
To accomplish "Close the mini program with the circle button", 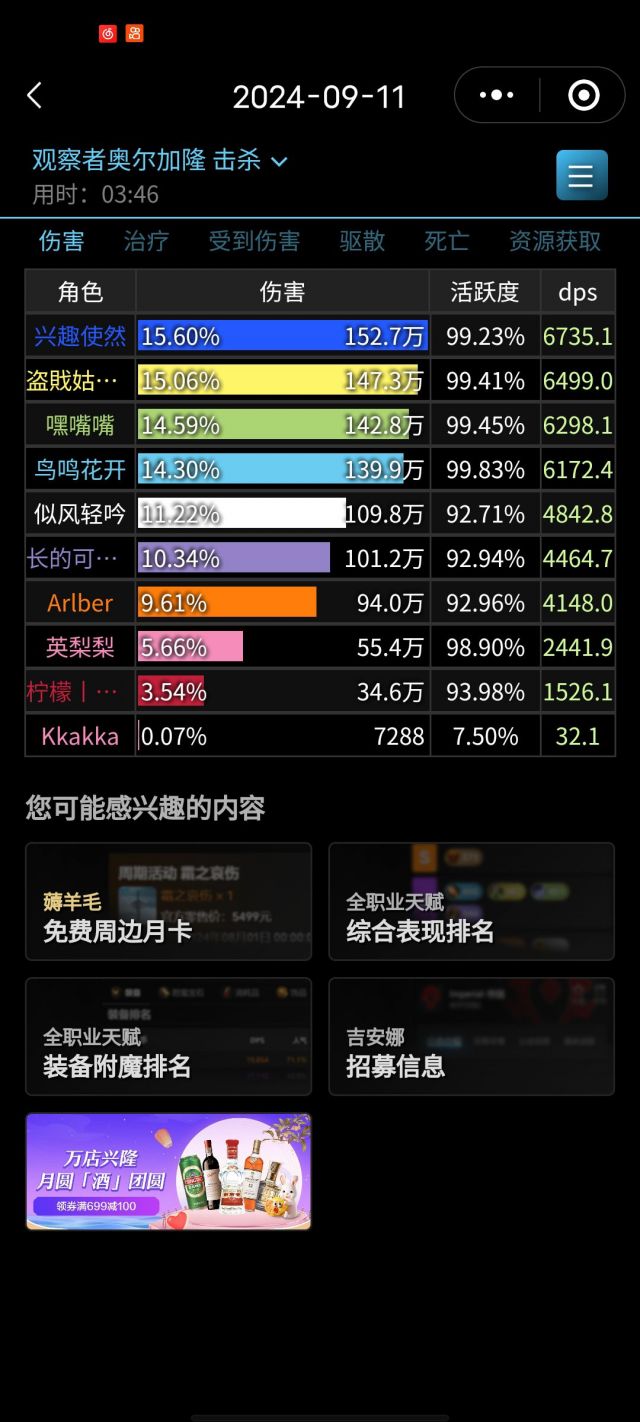I will coord(583,96).
